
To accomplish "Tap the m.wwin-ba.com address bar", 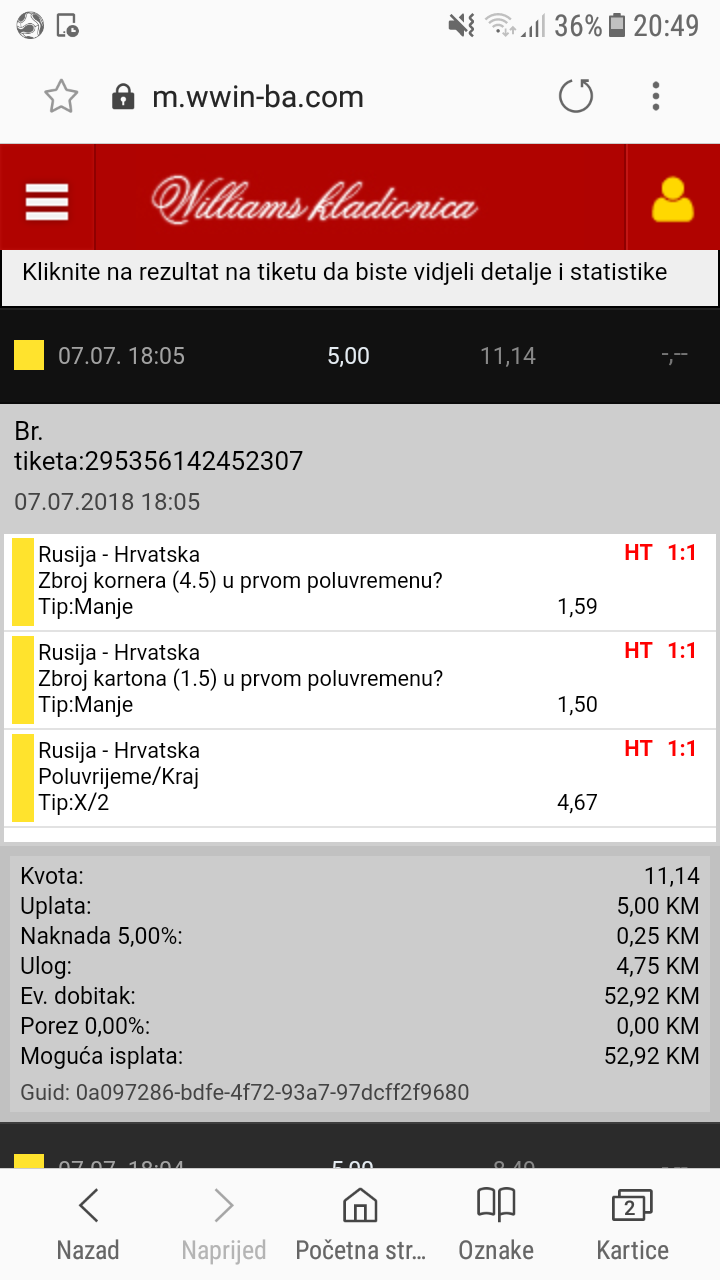I will (x=257, y=97).
